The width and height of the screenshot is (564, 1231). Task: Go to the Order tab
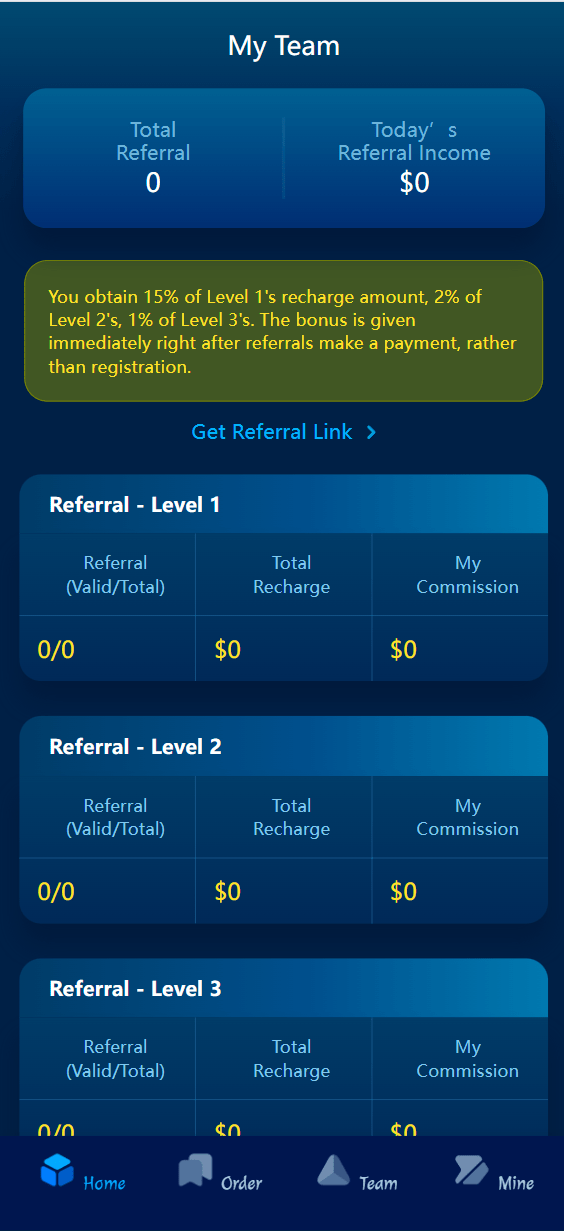(x=220, y=1172)
